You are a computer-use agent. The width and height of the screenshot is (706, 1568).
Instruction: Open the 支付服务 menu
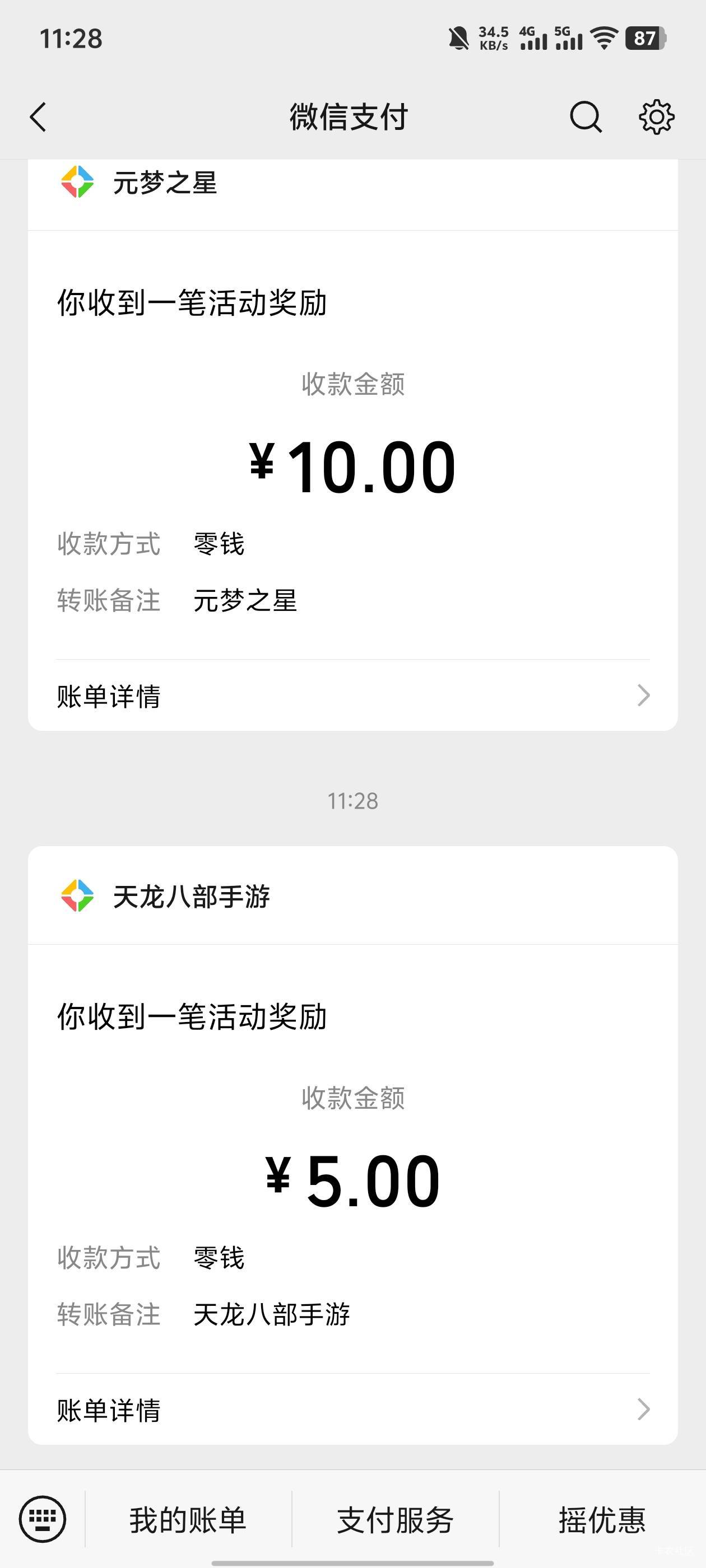[x=396, y=1520]
